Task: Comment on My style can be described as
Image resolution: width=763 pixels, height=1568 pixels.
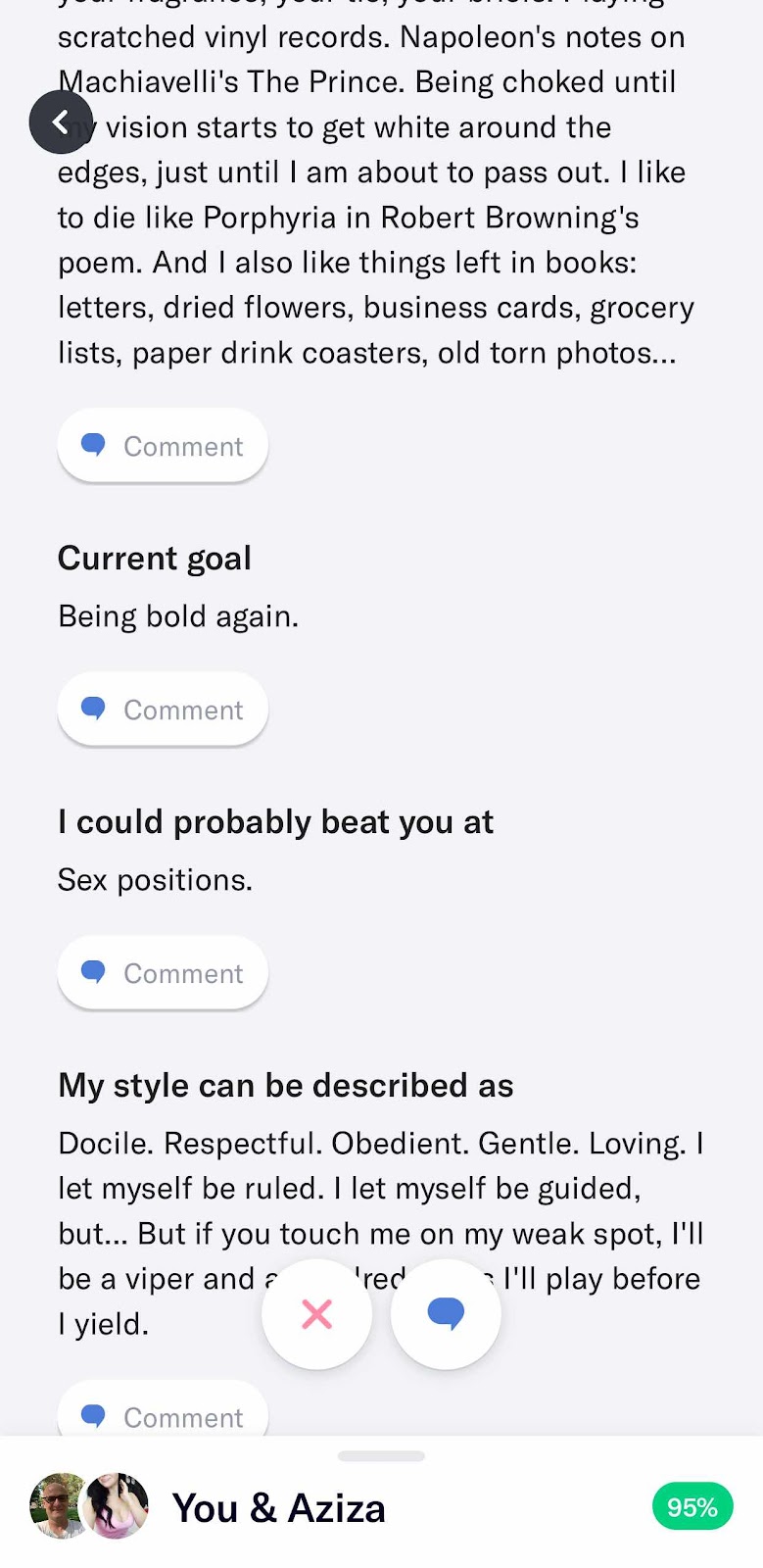Action: coord(163,1411)
